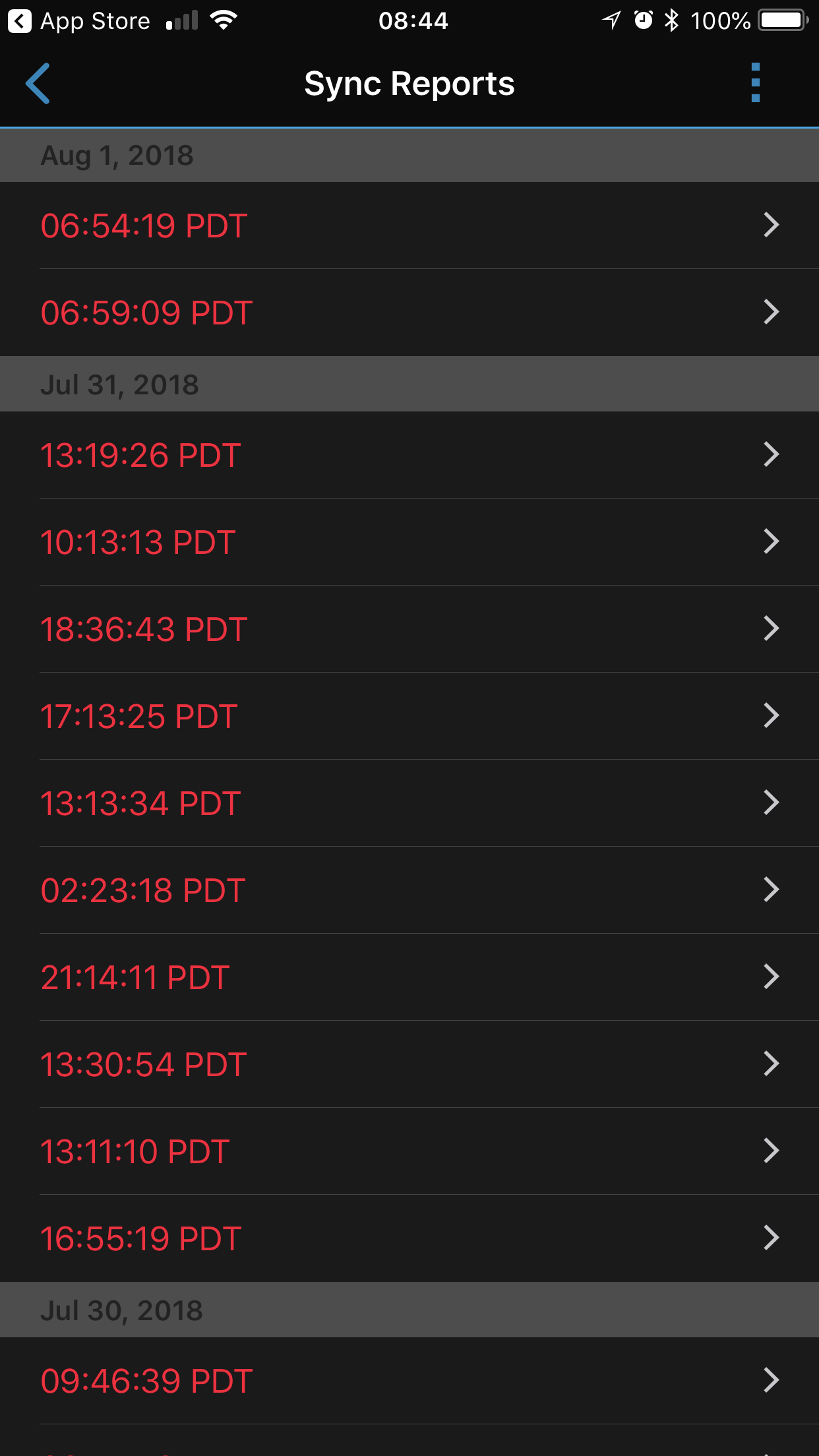The image size is (819, 1456).
Task: Select the 10:13:13 PDT report
Action: 409,542
